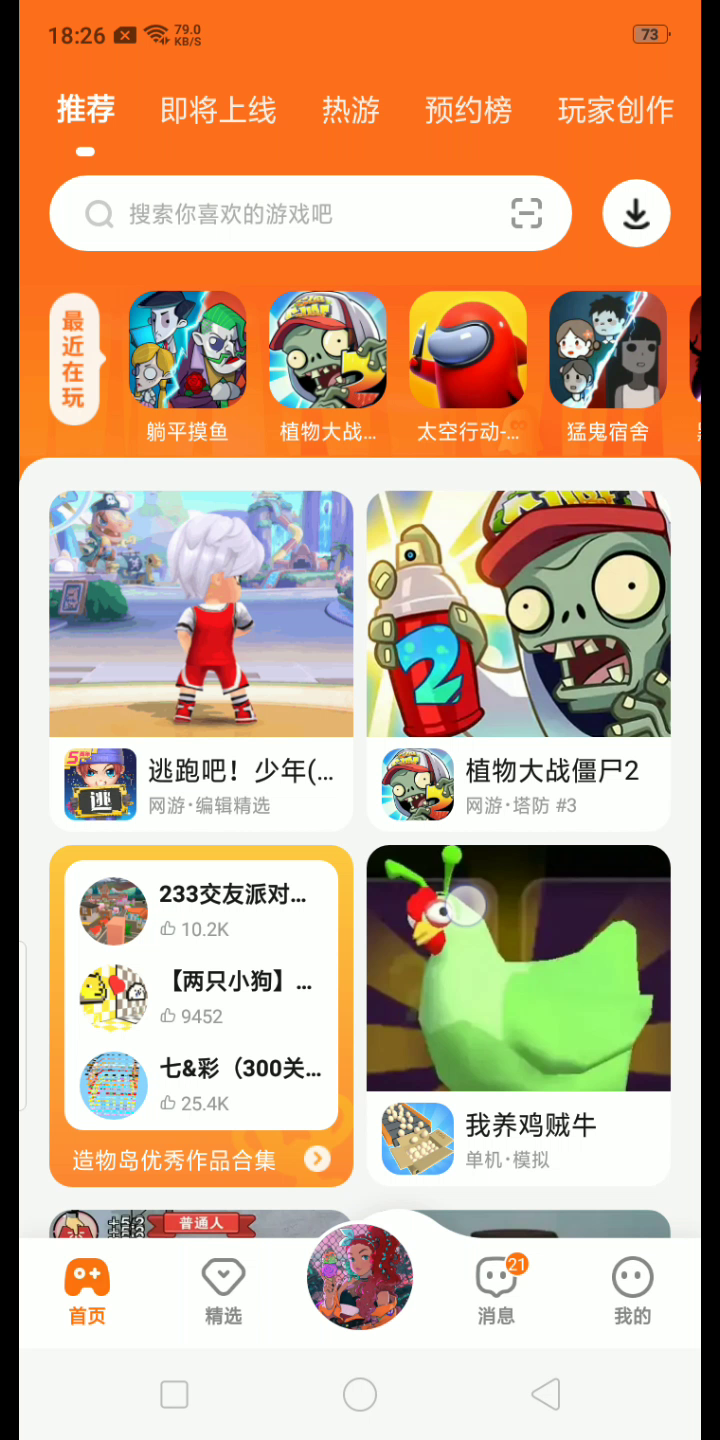Switch to the 即将上线 tab
This screenshot has height=1440, width=720.
218,110
